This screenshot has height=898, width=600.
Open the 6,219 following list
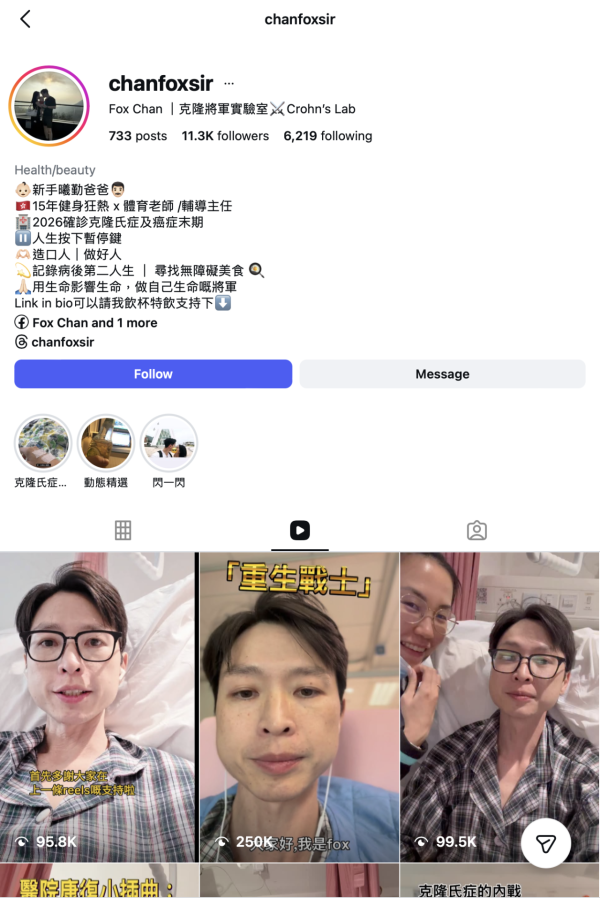[327, 136]
